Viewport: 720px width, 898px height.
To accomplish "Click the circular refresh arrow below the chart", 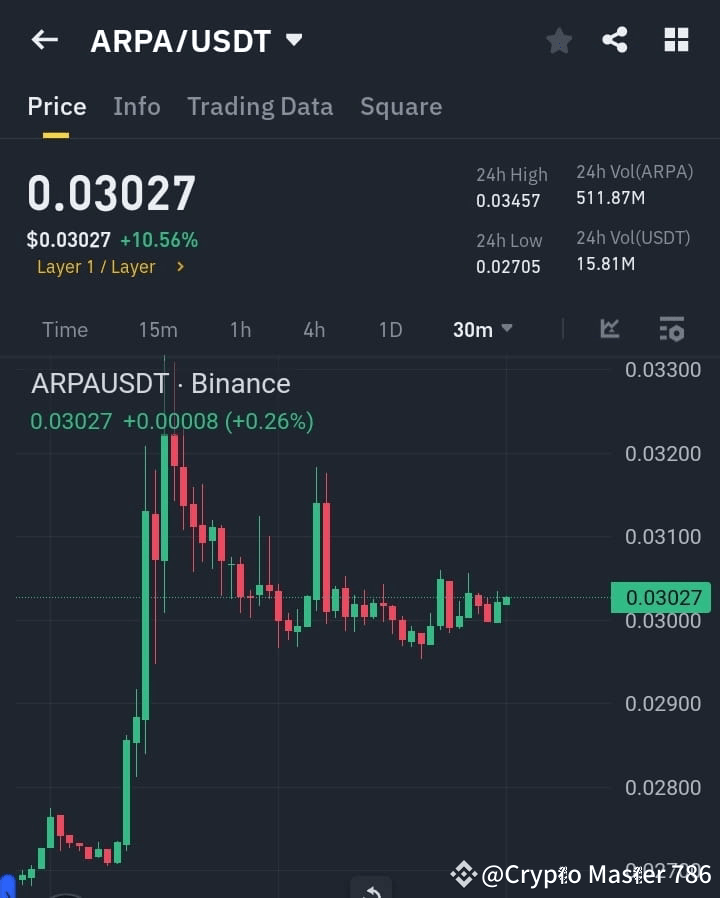I will 371,888.
